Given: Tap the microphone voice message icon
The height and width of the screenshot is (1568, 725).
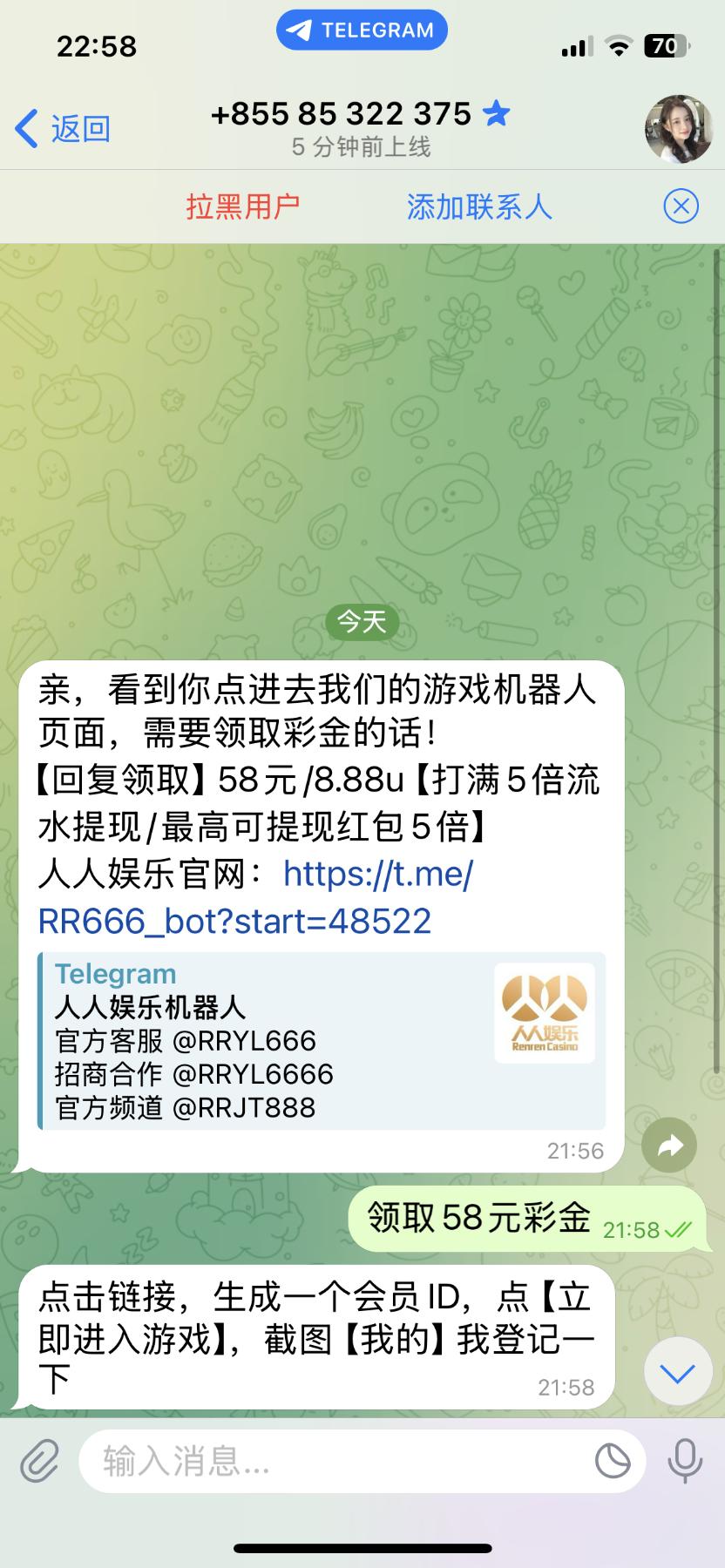Looking at the screenshot, I should [x=685, y=1461].
